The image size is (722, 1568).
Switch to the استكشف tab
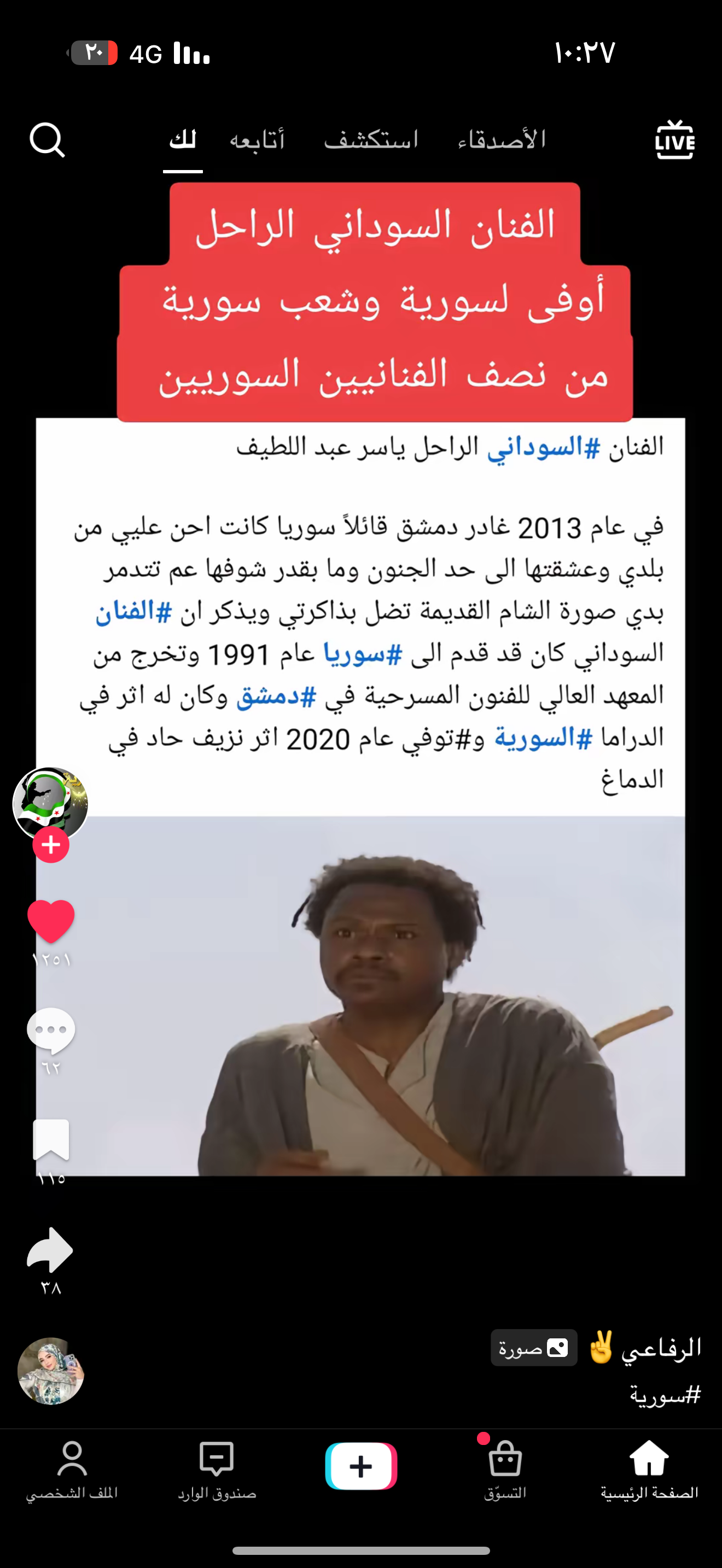click(x=371, y=140)
